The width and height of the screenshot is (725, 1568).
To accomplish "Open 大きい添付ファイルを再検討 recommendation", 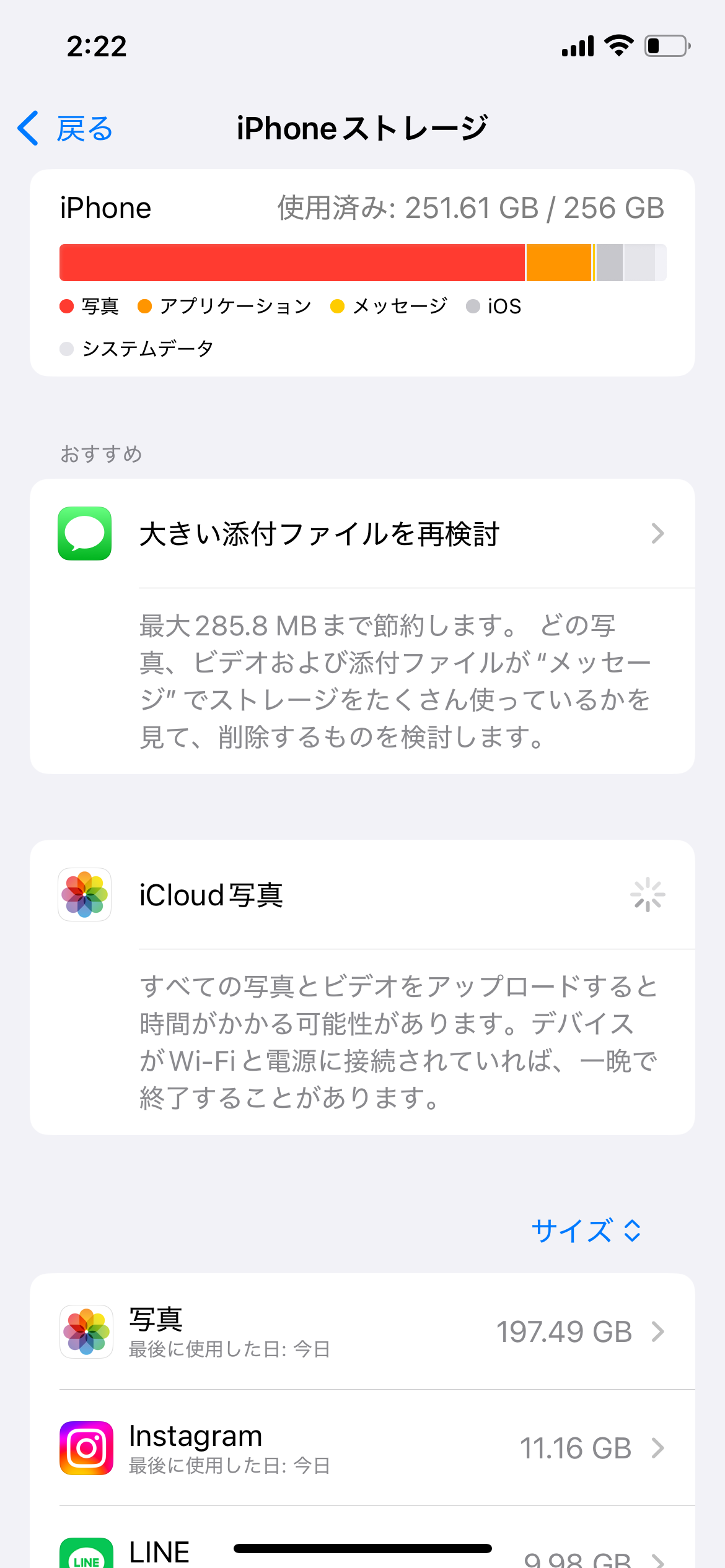I will tap(362, 534).
